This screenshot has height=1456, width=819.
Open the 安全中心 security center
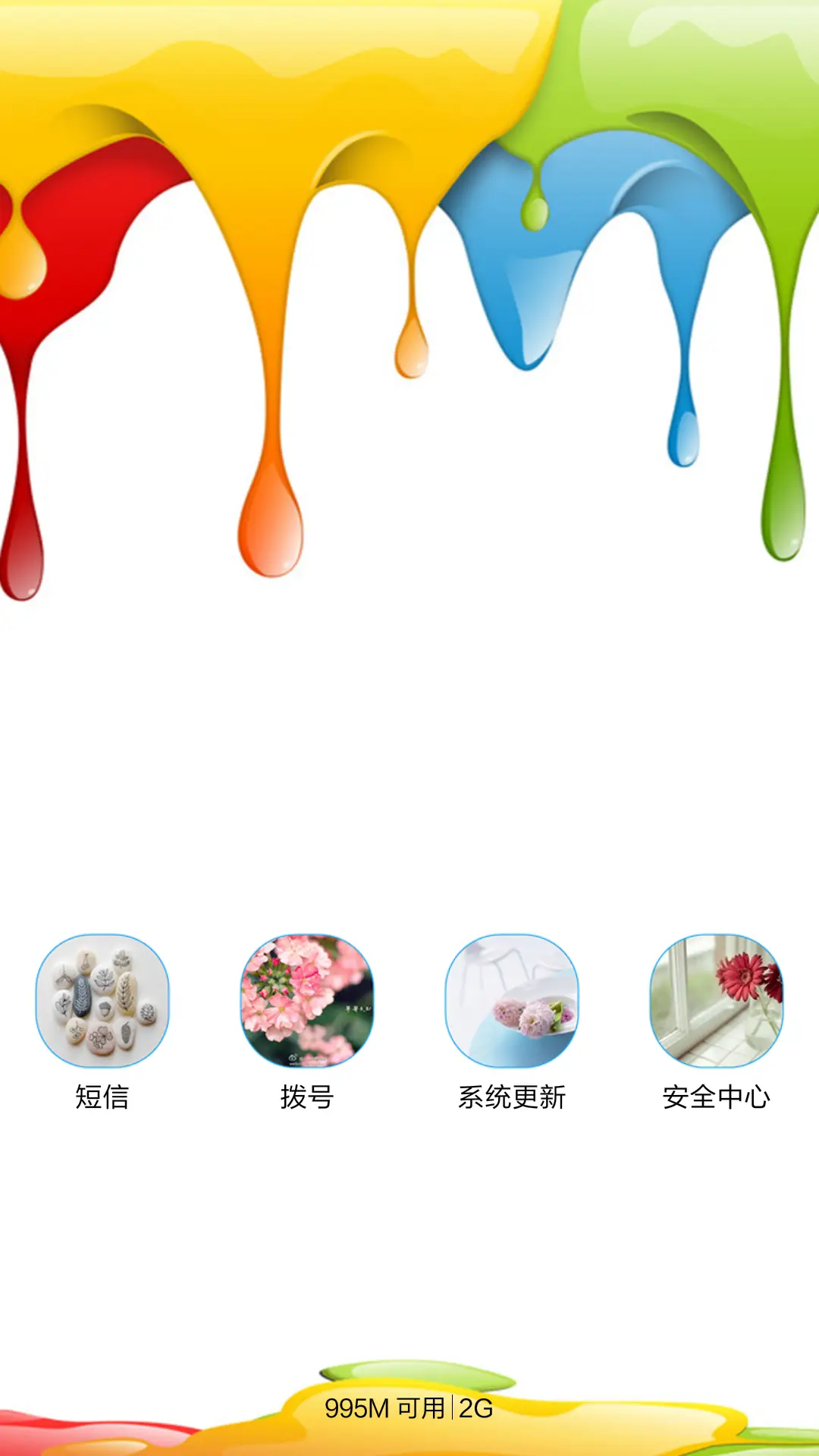[717, 1001]
